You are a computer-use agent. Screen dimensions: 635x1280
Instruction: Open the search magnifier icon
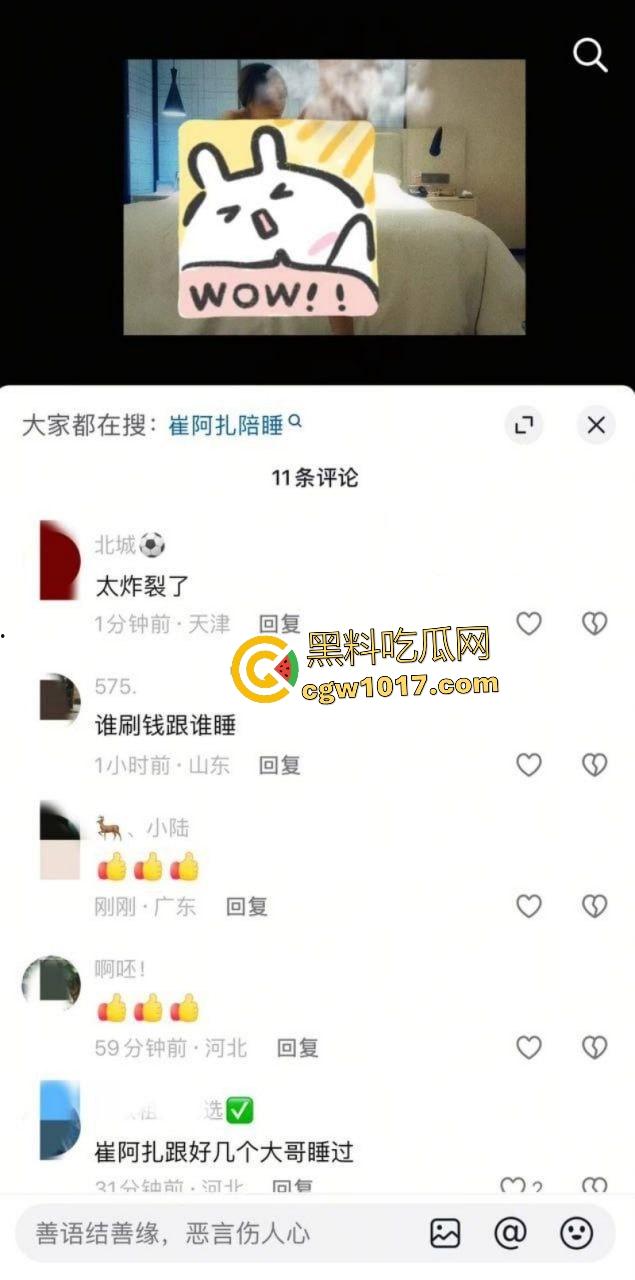click(x=590, y=56)
